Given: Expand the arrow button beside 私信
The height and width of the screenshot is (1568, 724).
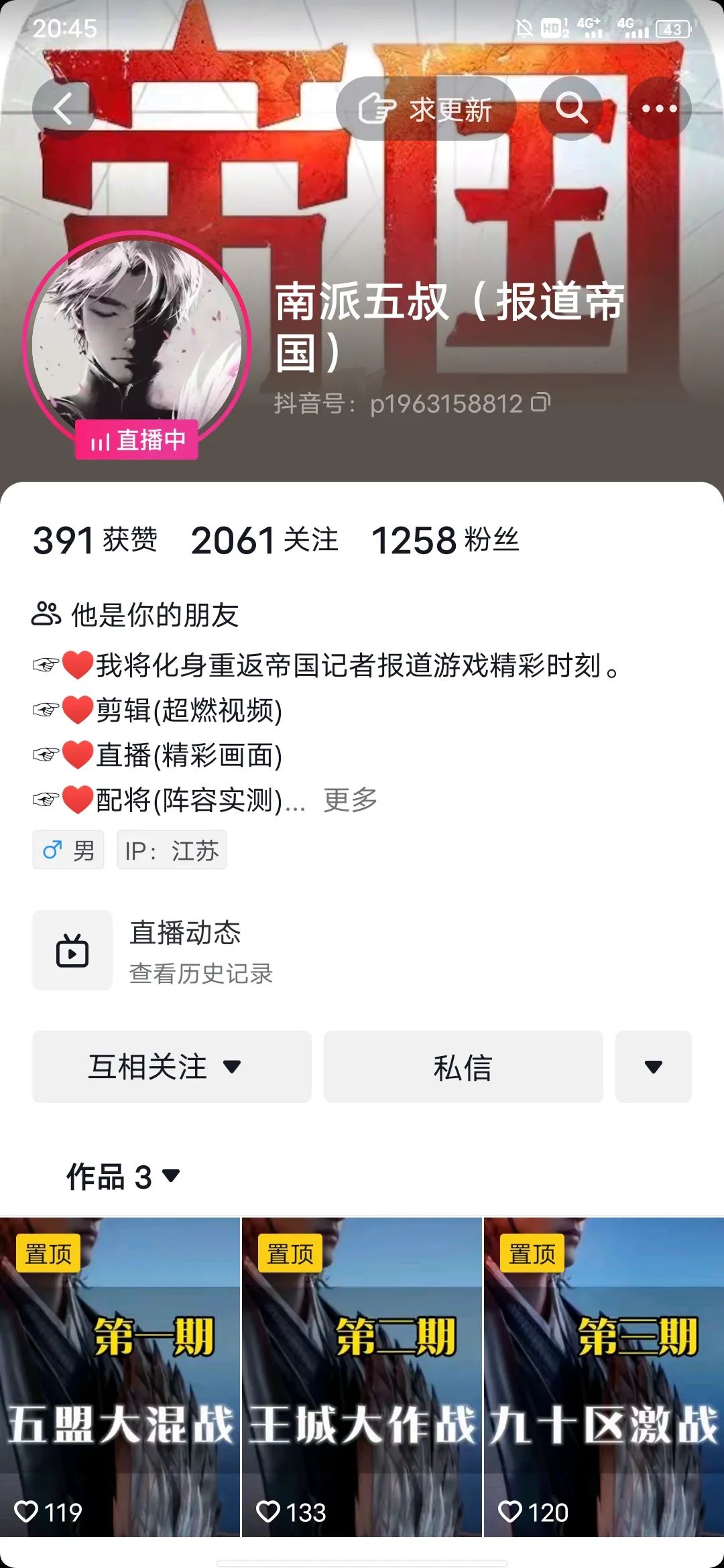Looking at the screenshot, I should click(653, 1067).
